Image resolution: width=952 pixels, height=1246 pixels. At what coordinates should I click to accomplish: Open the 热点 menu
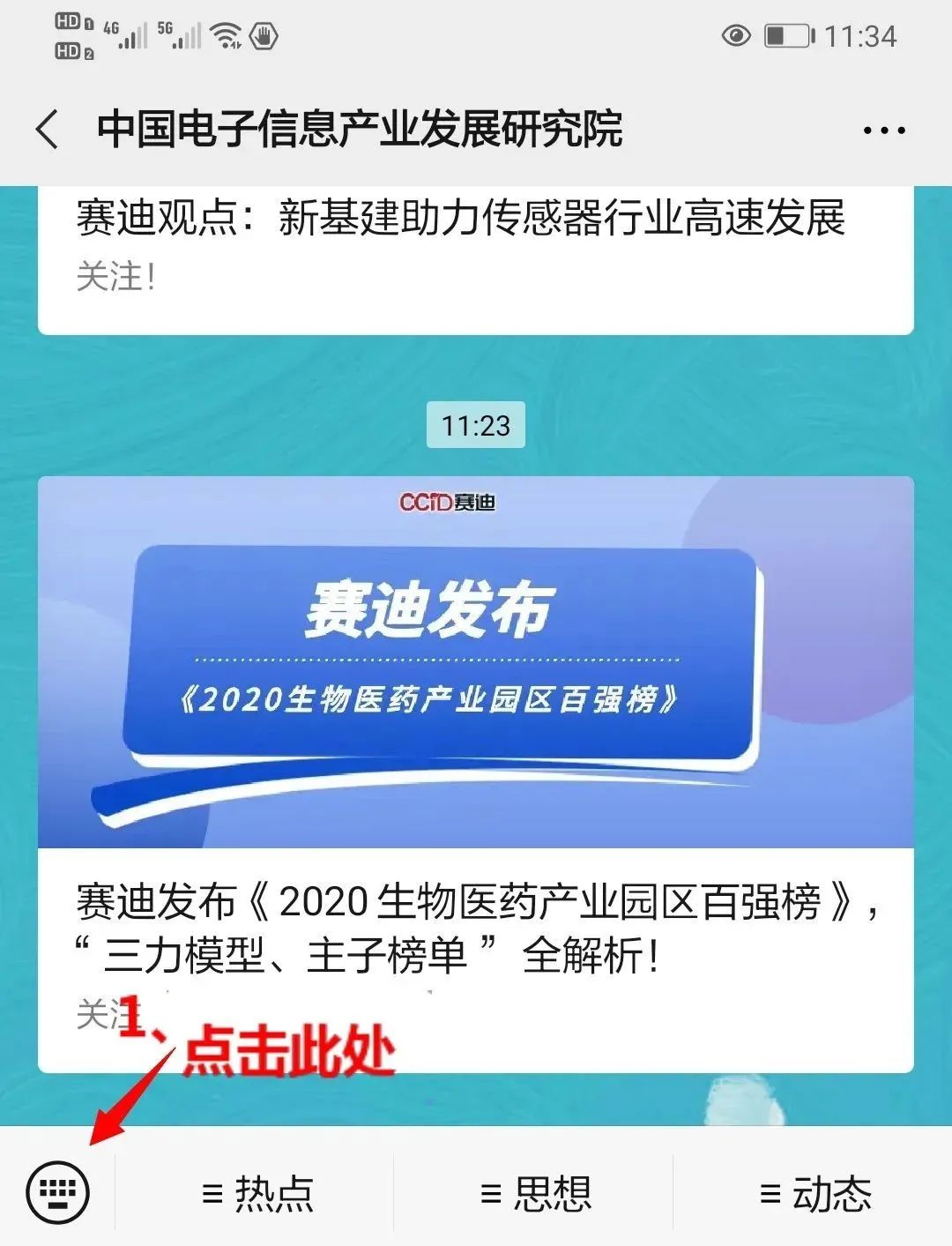click(257, 1193)
